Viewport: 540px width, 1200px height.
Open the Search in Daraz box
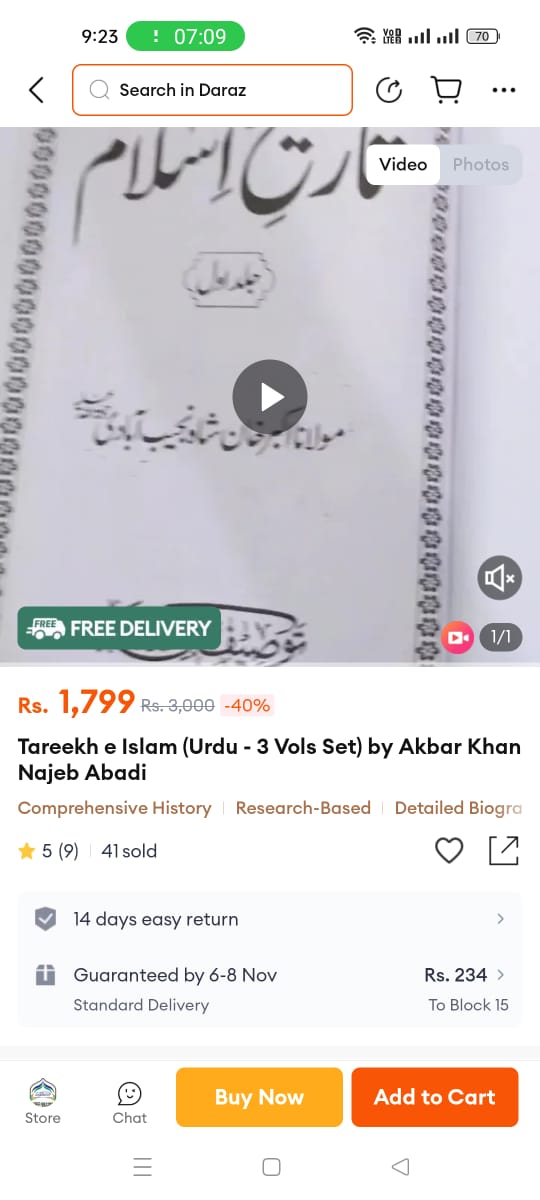[x=212, y=90]
